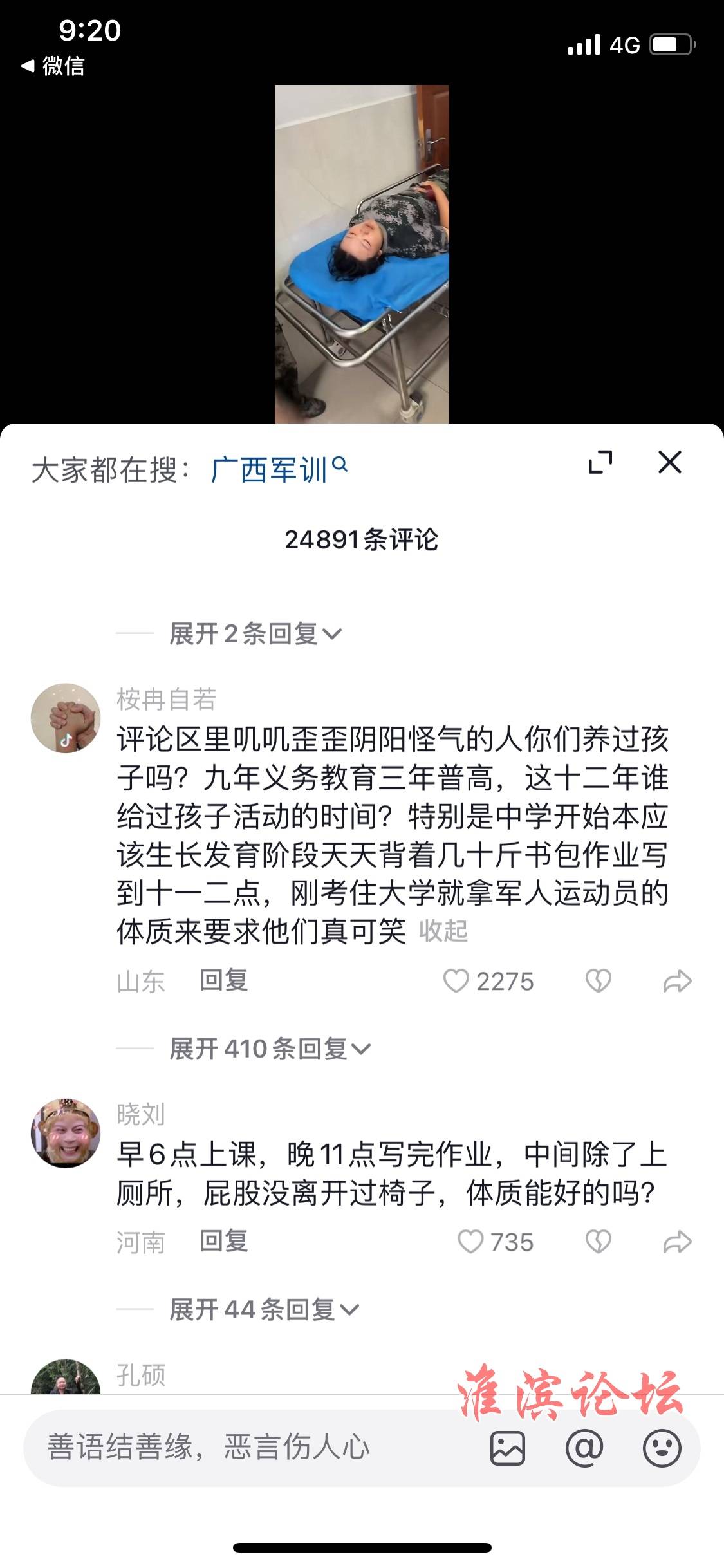724x1568 pixels.
Task: Reply to 晓刘's comment
Action: coord(223,1240)
